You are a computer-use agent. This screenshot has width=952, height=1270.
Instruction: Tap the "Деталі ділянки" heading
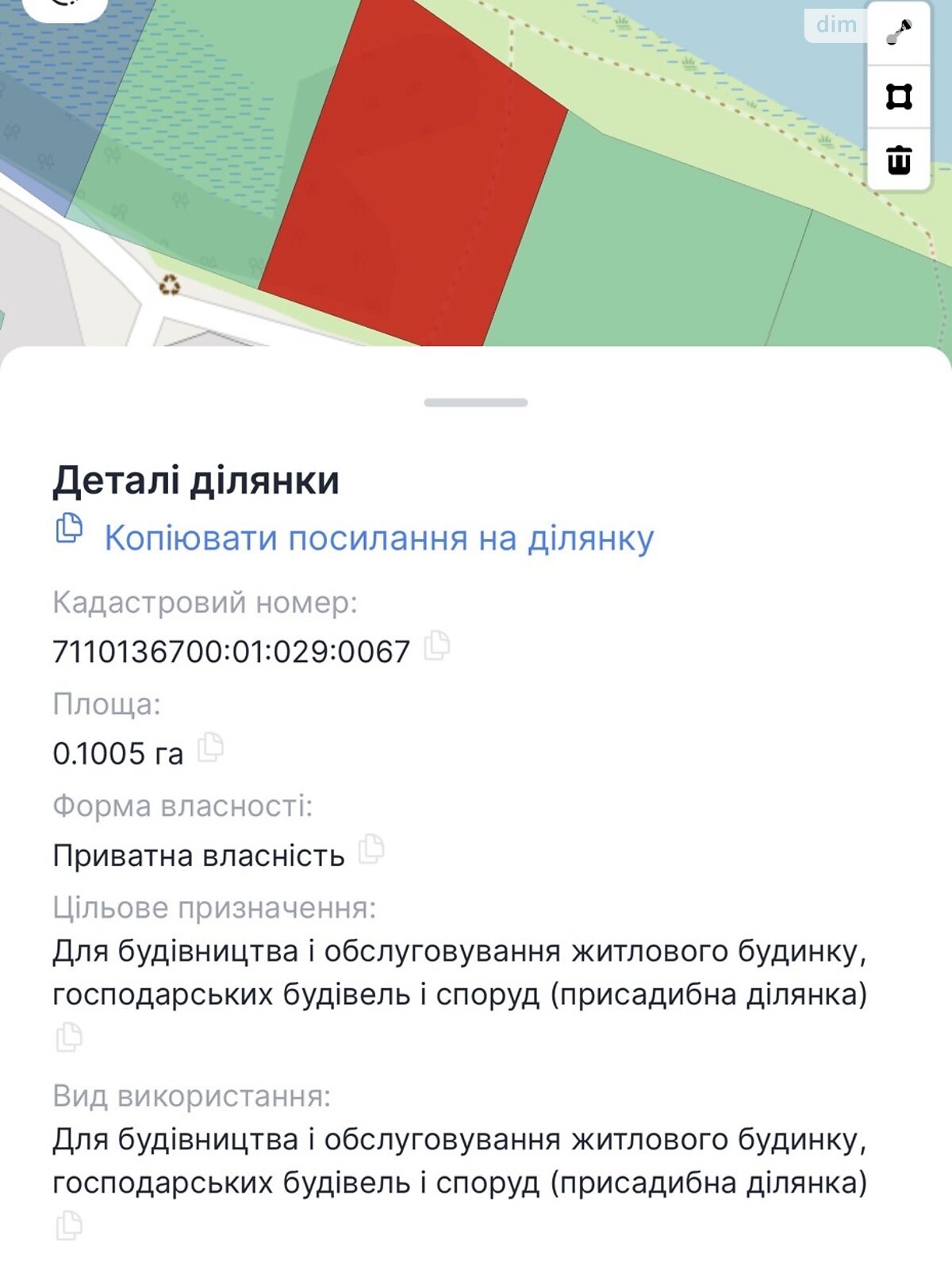click(195, 479)
